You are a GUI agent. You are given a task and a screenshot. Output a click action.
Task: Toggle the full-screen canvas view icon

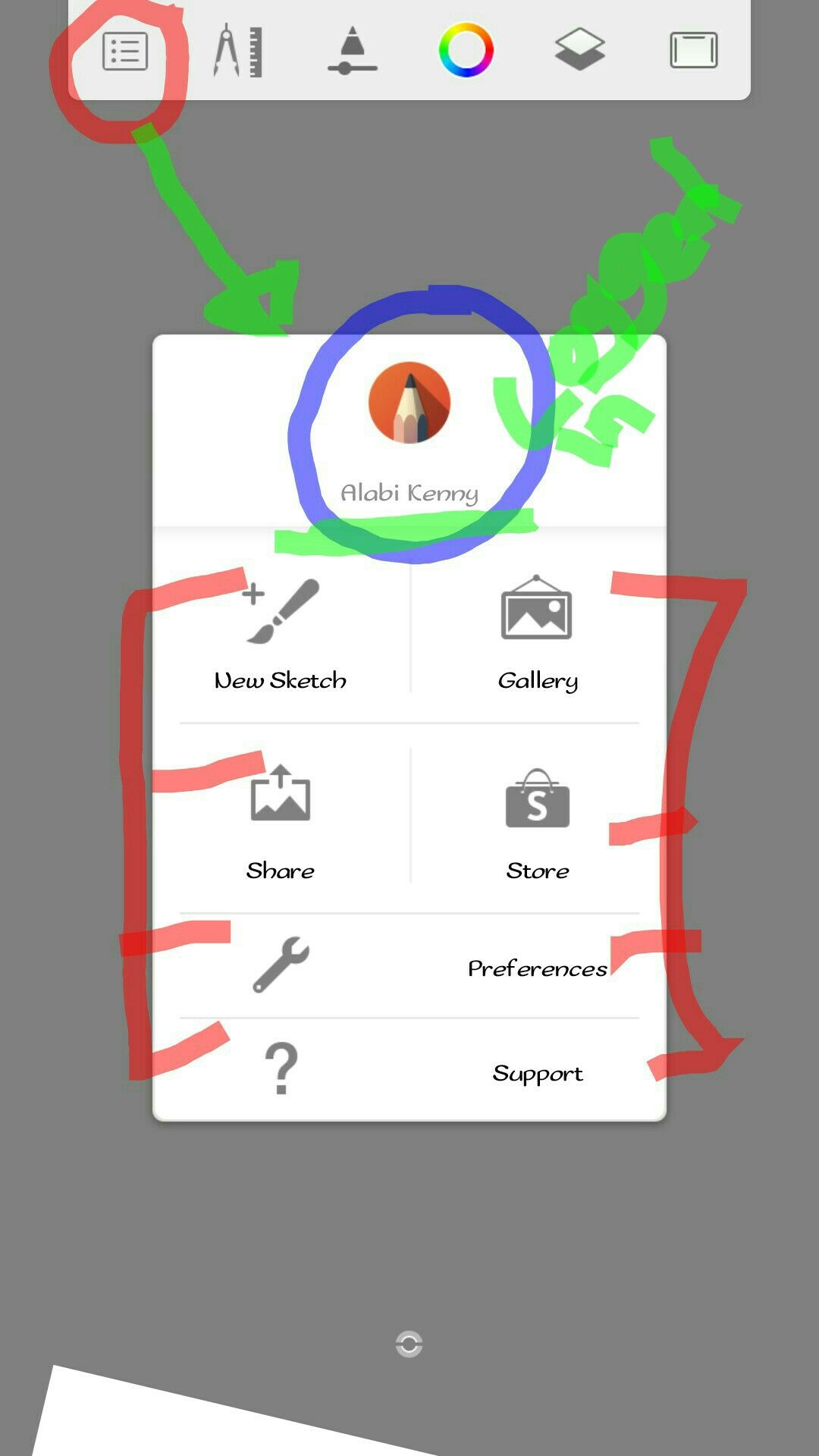pyautogui.click(x=693, y=50)
